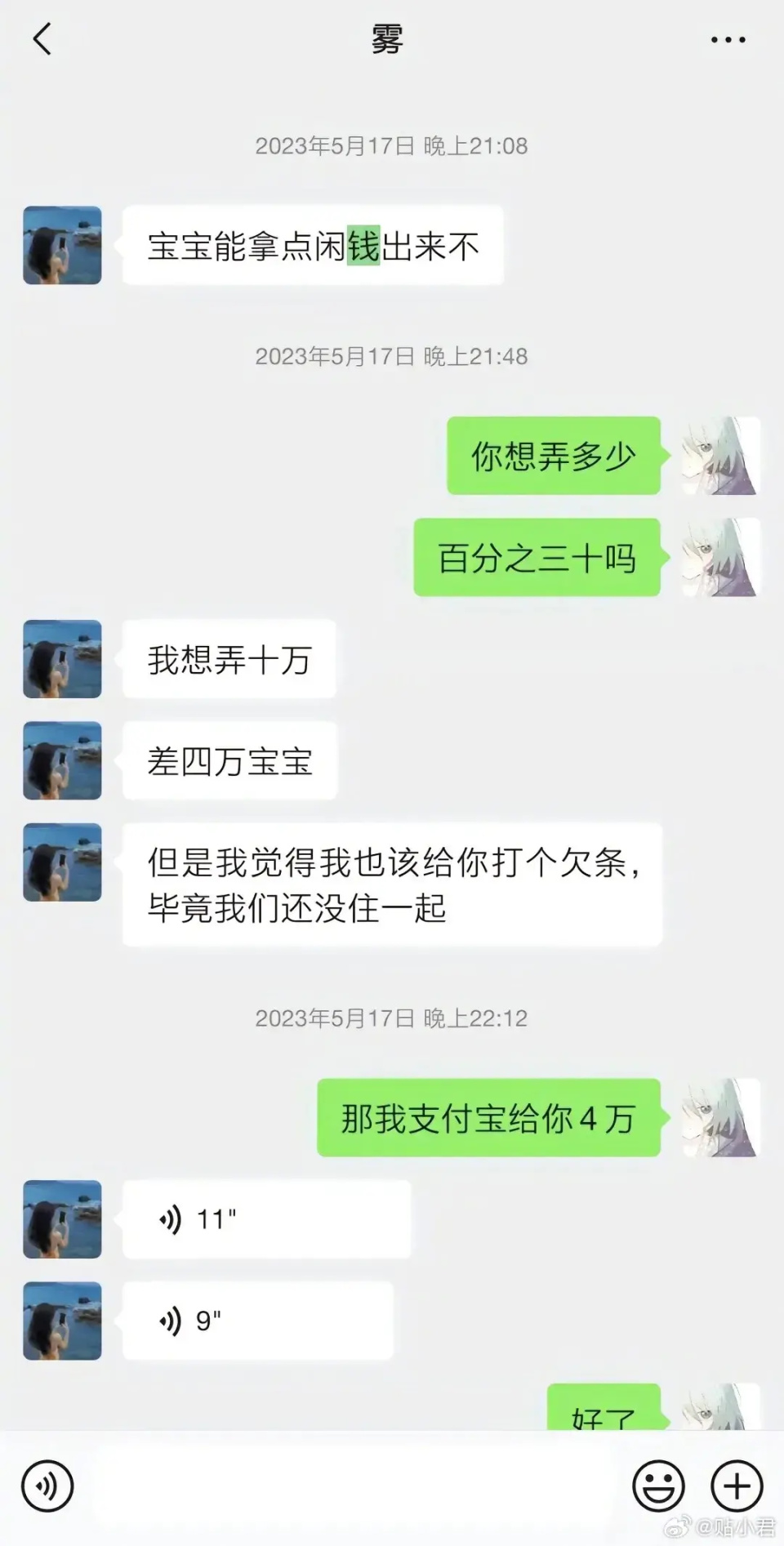
Task: Open the plus attachments menu
Action: [737, 1486]
